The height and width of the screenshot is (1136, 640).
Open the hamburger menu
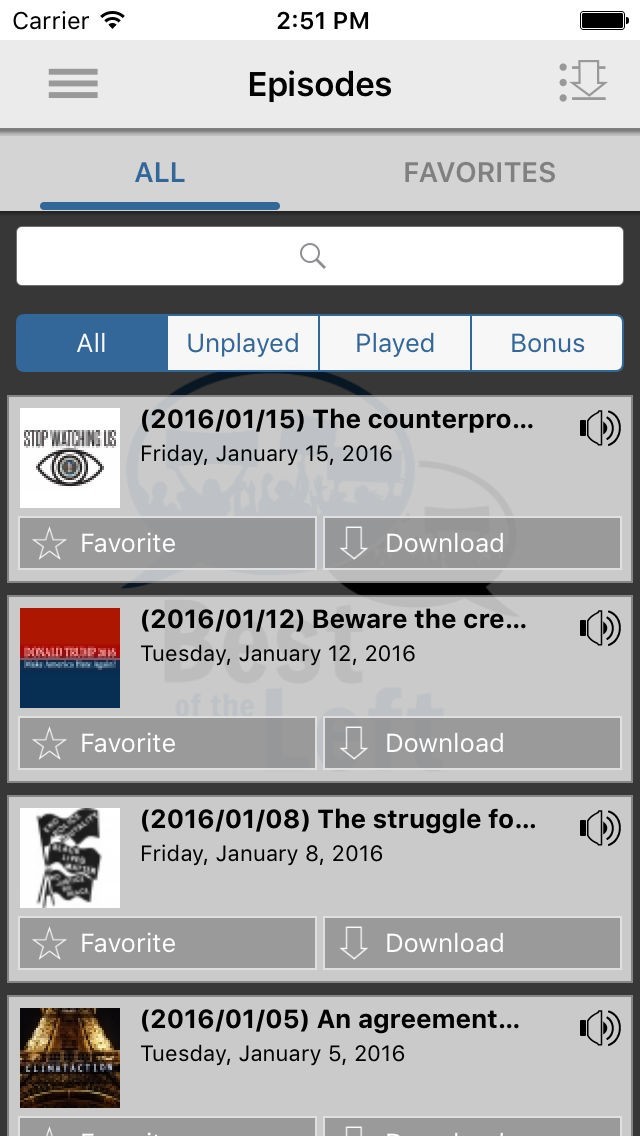73,84
